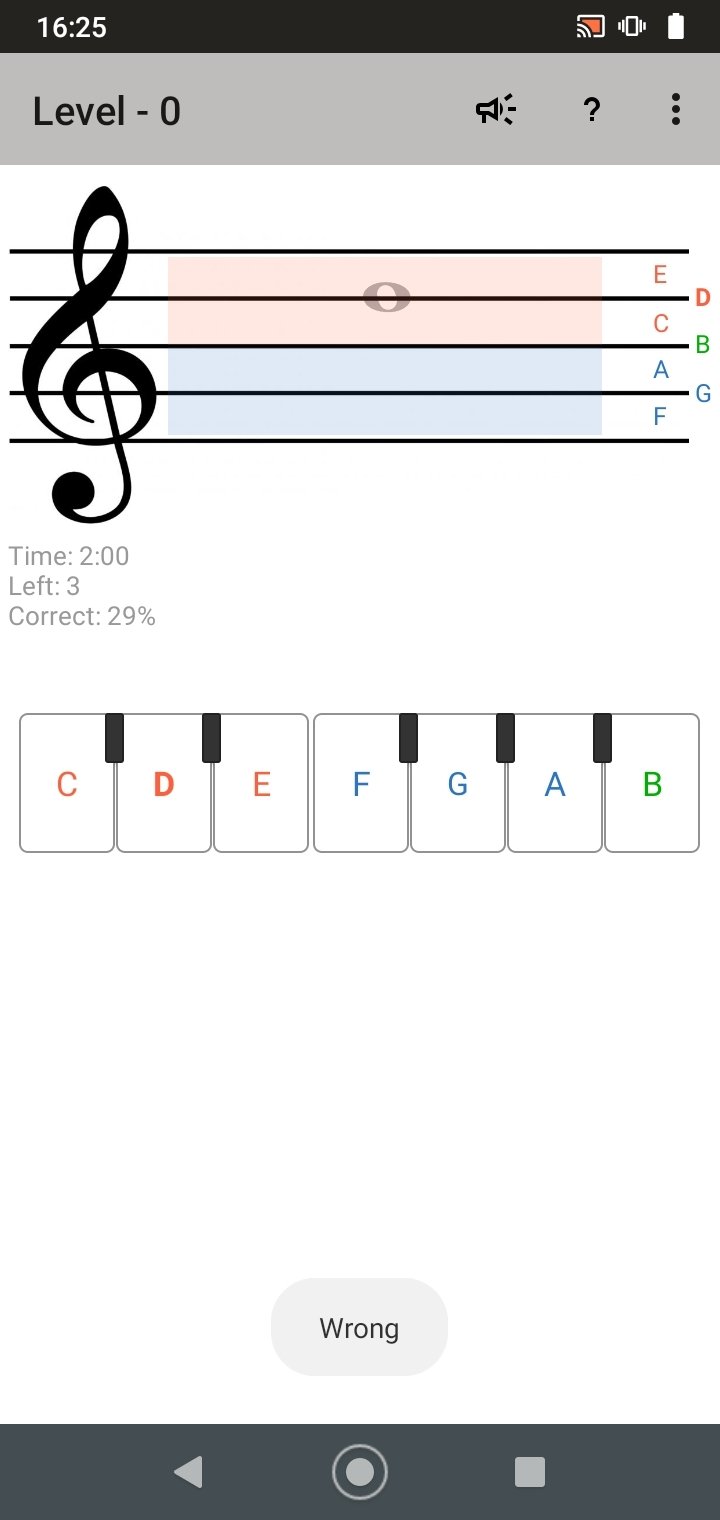720x1520 pixels.
Task: Hit the A piano key
Action: 555,783
